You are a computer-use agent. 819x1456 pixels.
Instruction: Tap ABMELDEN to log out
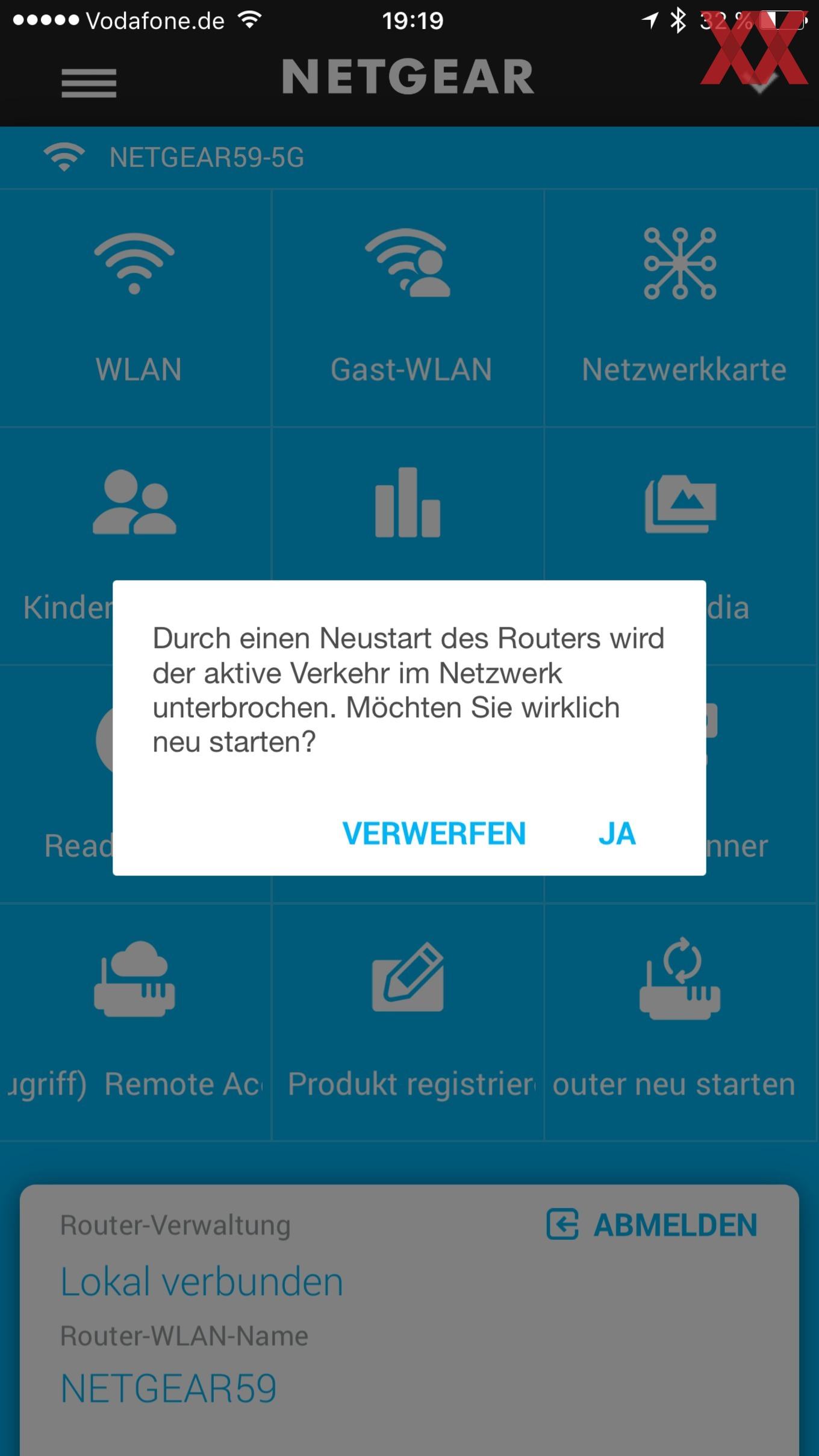click(652, 1225)
